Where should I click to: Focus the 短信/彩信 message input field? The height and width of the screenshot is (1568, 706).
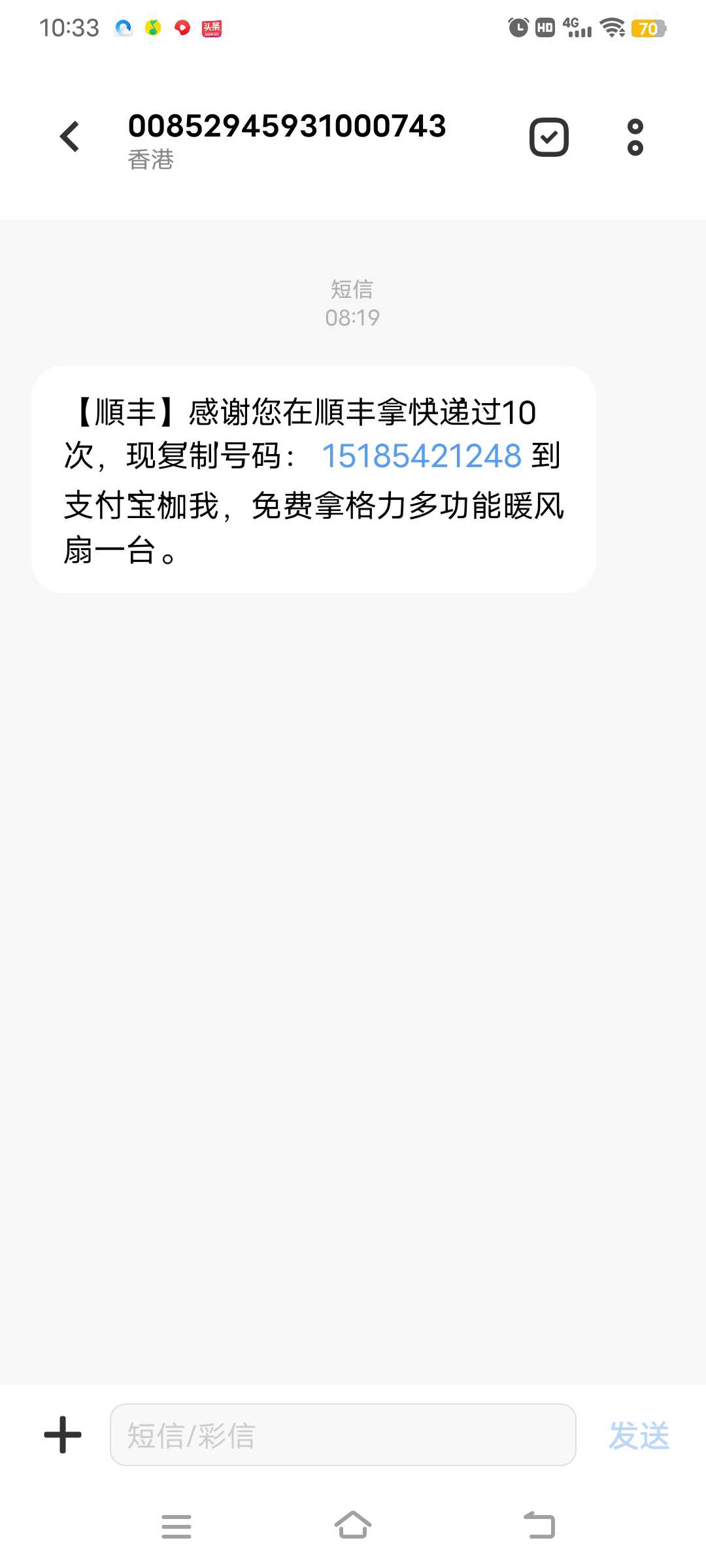[x=343, y=1435]
